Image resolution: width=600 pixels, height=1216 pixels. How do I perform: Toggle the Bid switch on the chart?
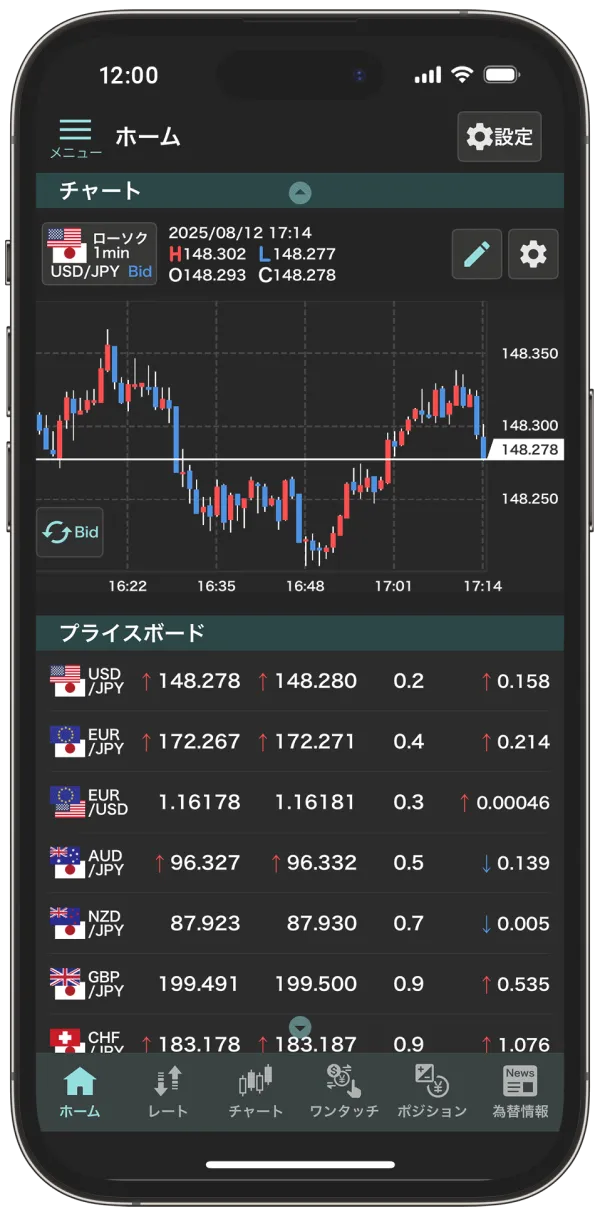(70, 532)
